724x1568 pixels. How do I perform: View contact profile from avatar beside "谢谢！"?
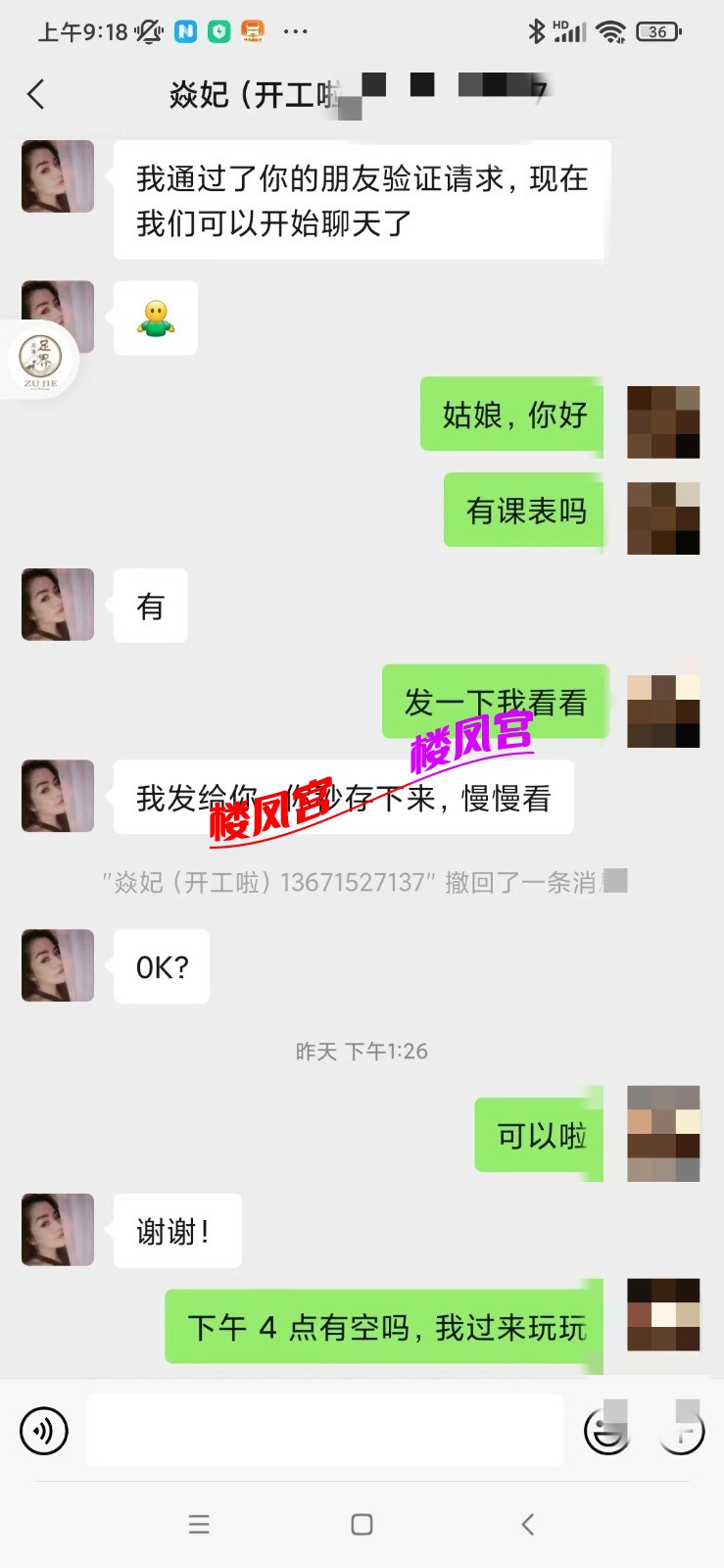click(58, 1229)
